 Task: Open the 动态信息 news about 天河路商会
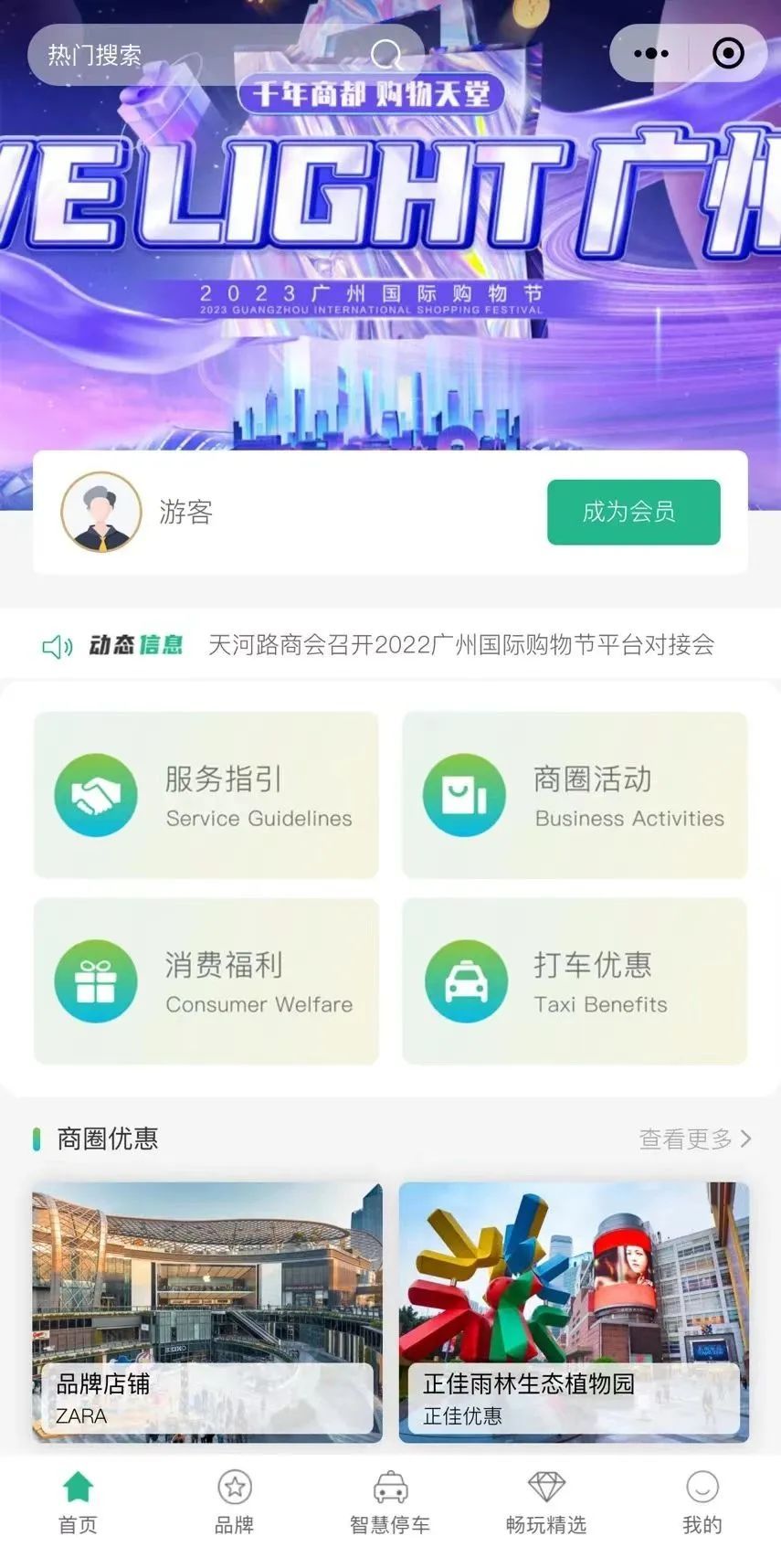click(x=460, y=645)
